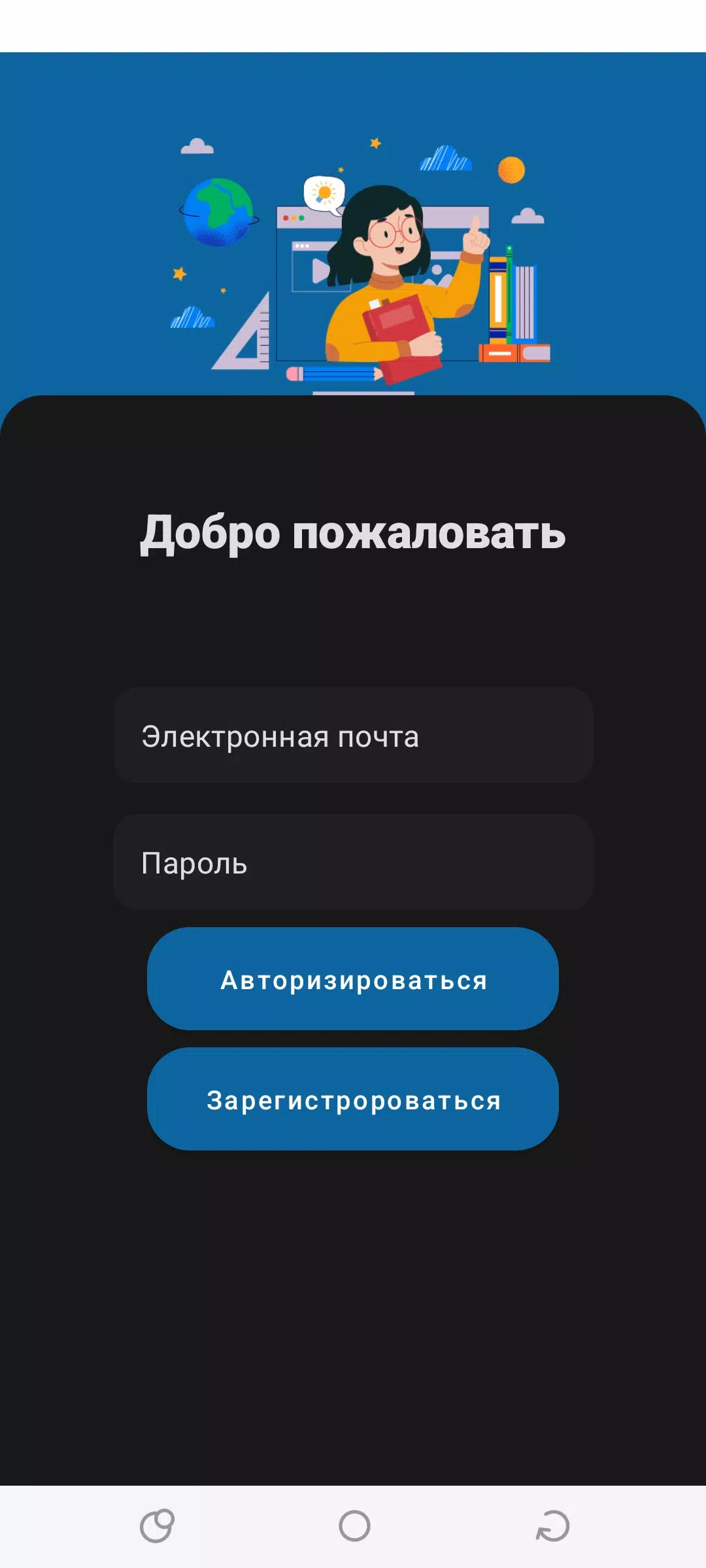This screenshot has height=1568, width=706.
Task: Click the Добро пожаловать heading
Action: point(353,532)
